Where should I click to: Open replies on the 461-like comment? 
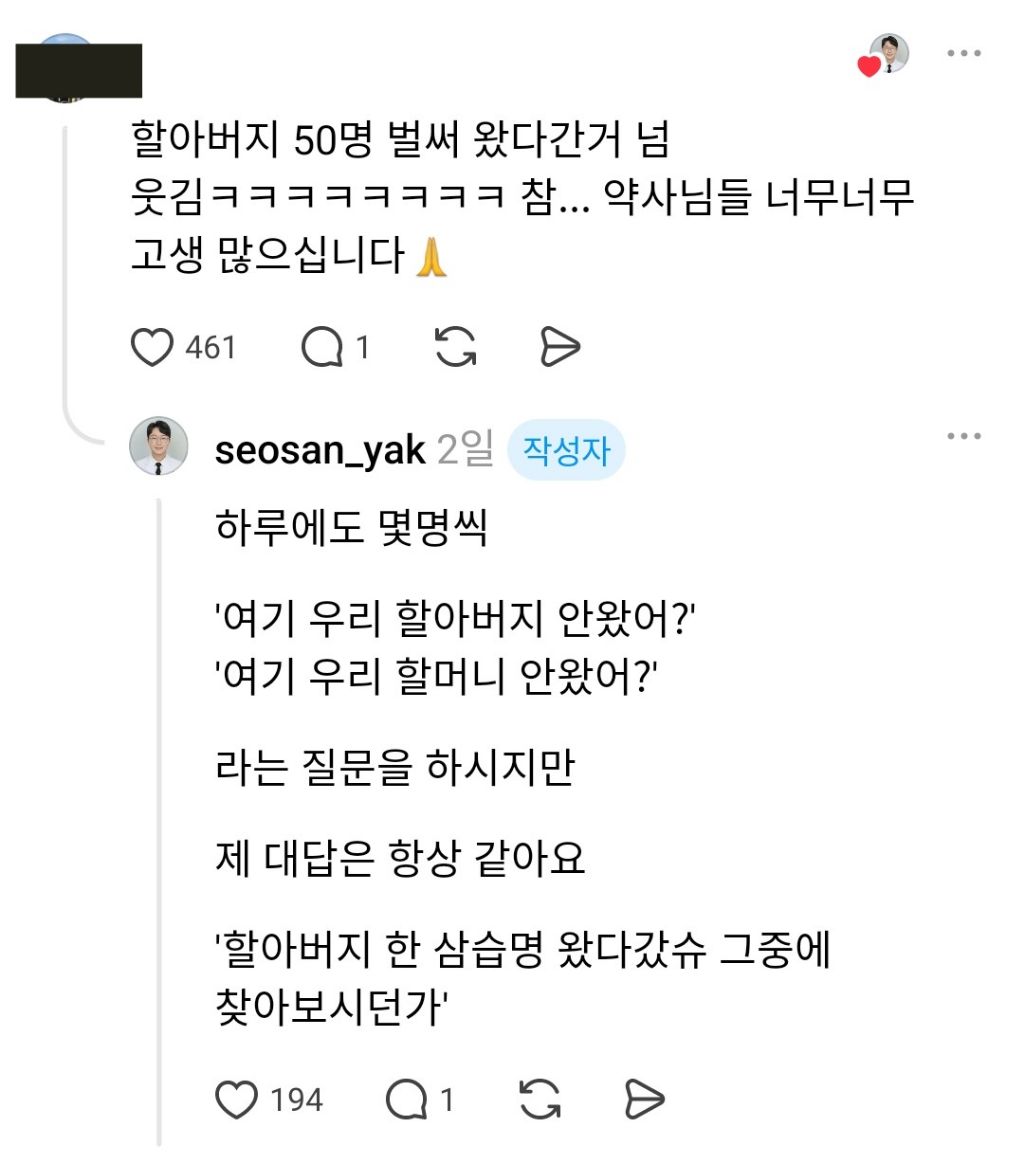click(322, 347)
